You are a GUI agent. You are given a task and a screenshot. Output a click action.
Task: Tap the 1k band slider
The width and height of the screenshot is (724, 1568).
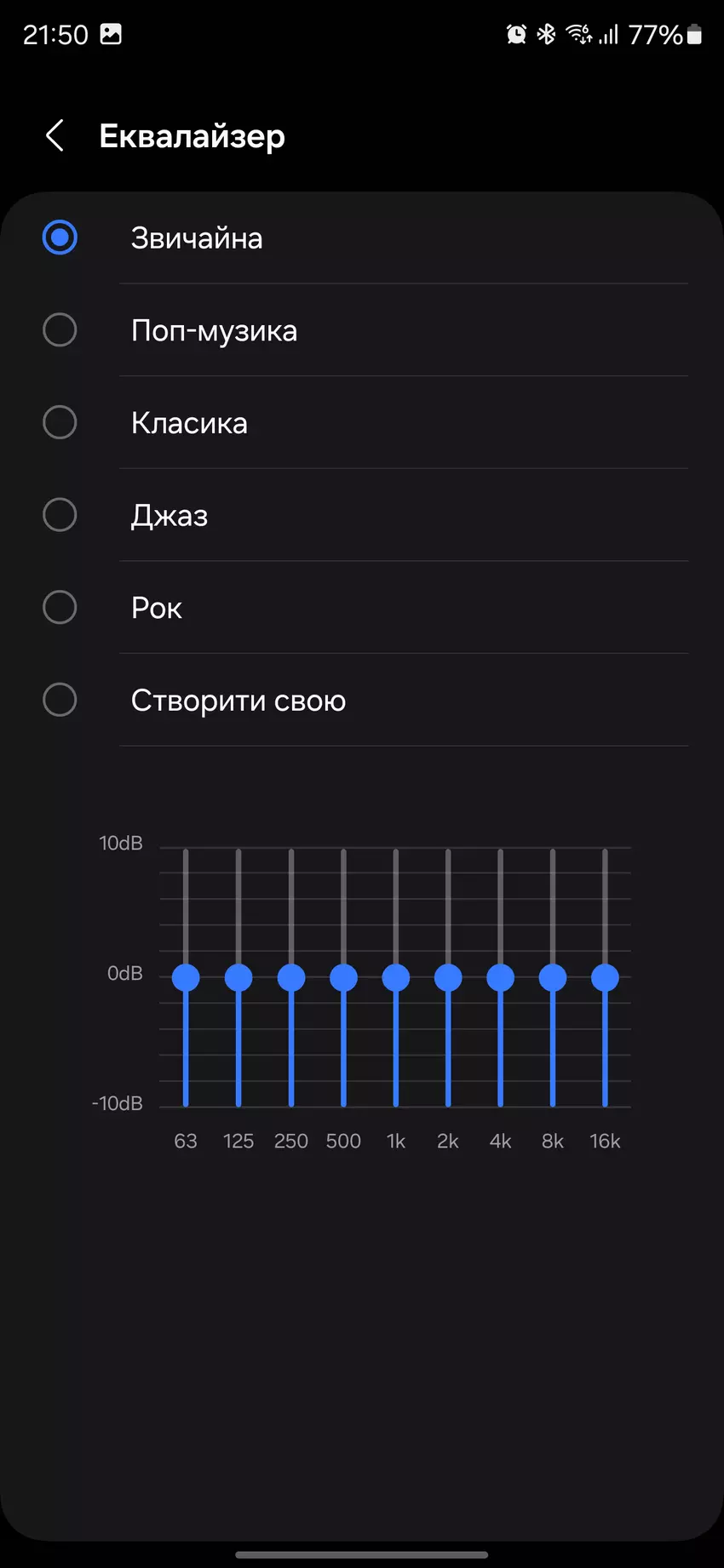396,977
